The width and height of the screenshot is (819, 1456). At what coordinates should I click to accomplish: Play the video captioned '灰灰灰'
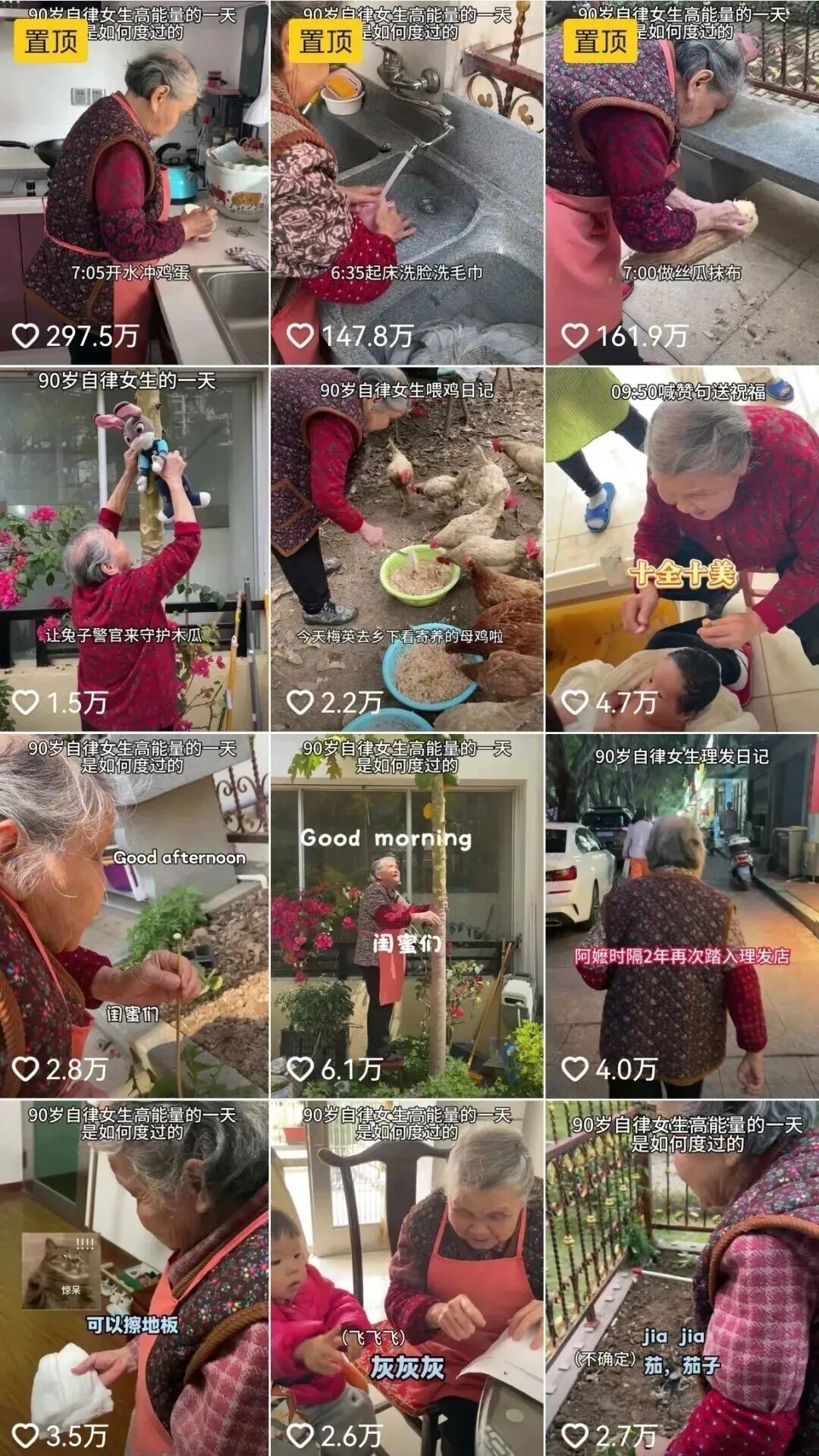[407, 1278]
